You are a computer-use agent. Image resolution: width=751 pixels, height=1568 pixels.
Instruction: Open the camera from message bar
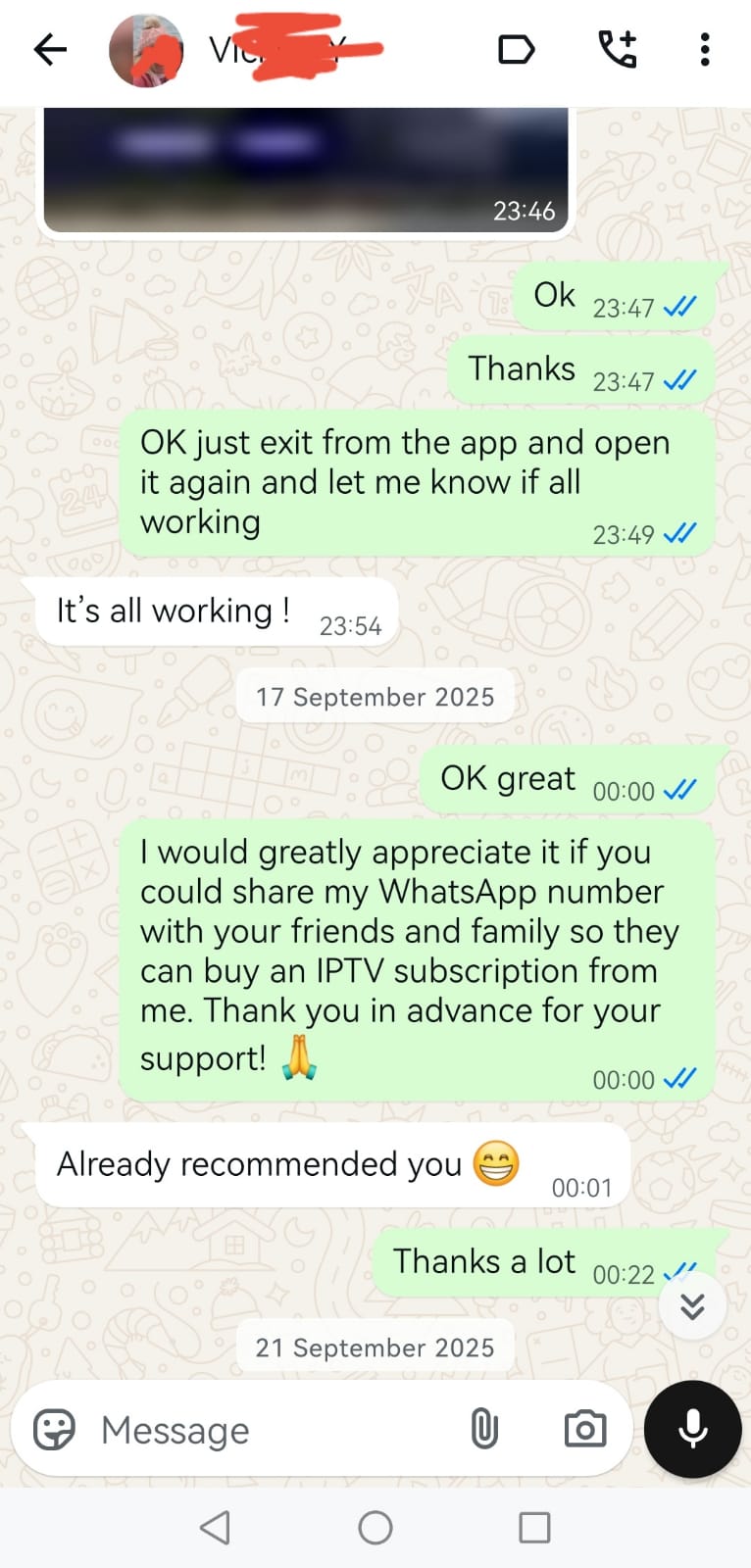[x=584, y=1429]
